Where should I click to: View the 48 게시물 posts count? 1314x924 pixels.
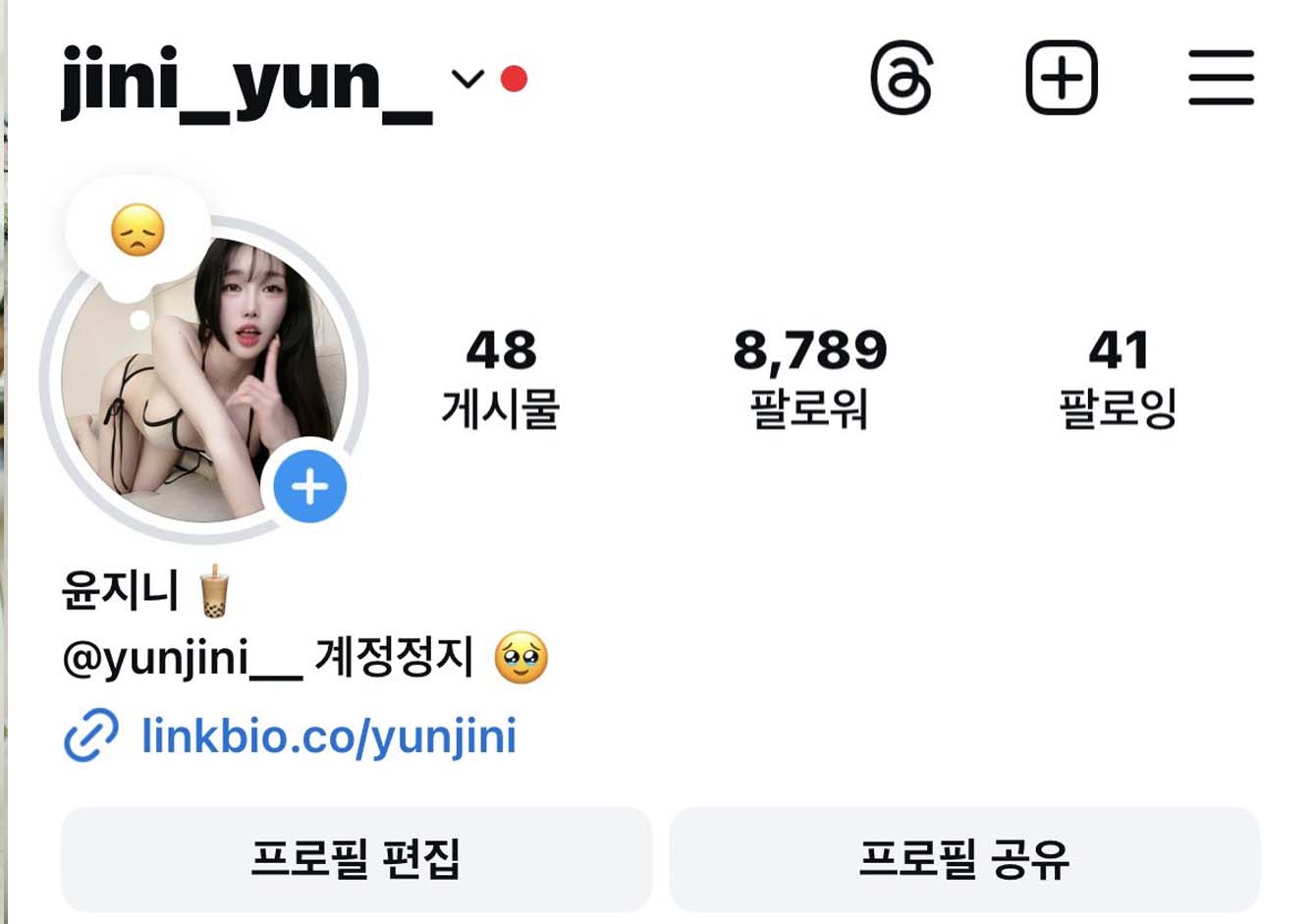pos(501,378)
